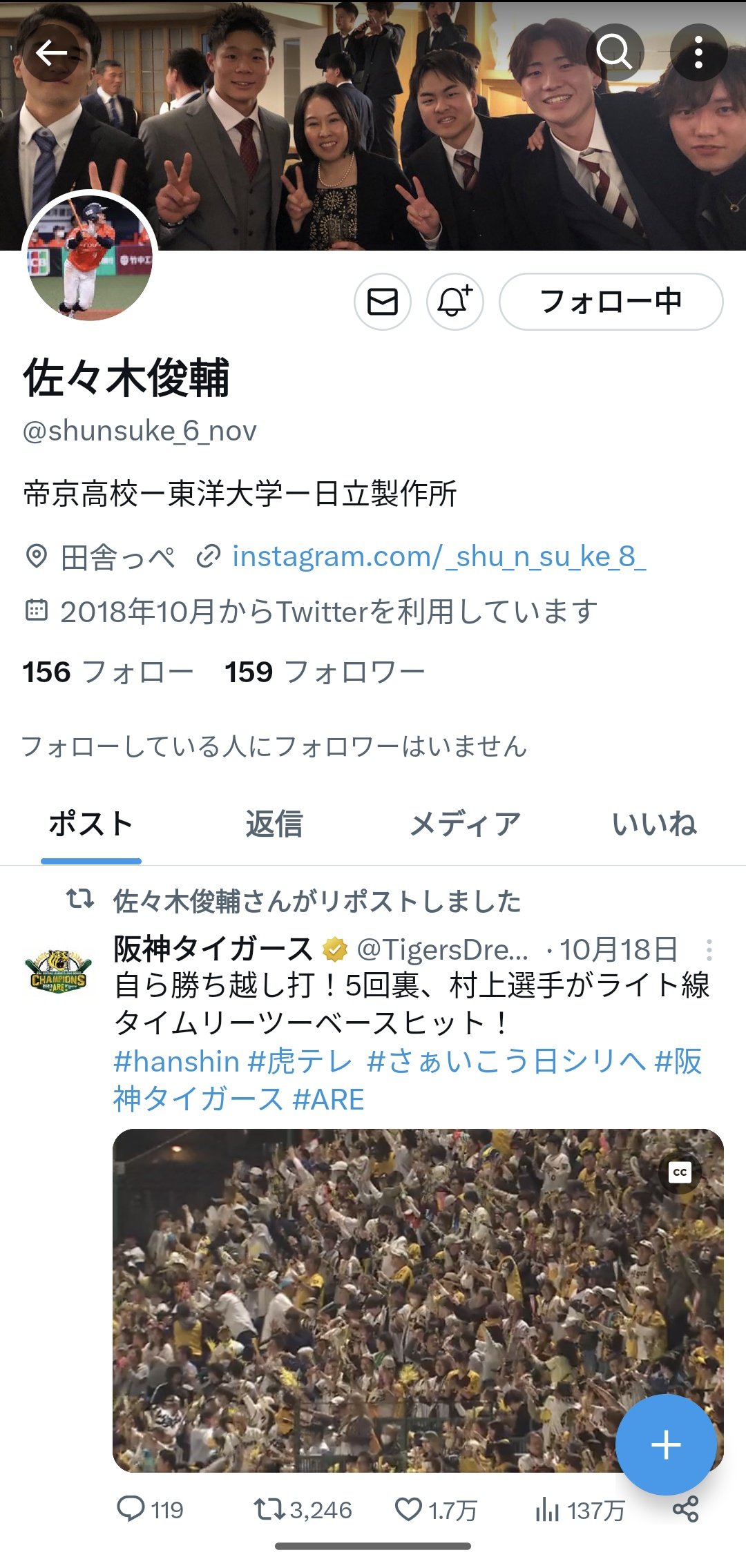Switch to the いいね tab
The width and height of the screenshot is (746, 1568).
(654, 824)
